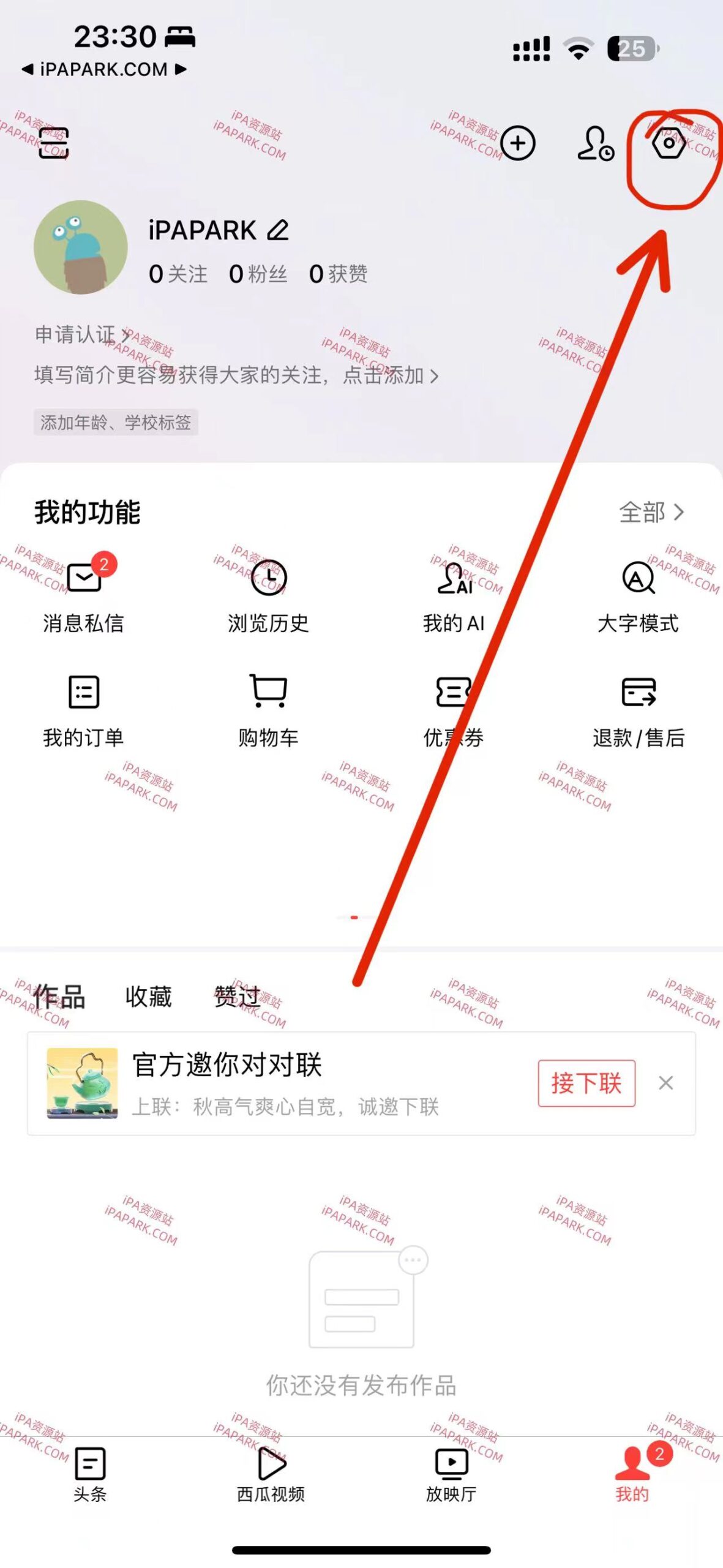Tap the 接下联 button
Image resolution: width=723 pixels, height=1568 pixels.
coord(586,1083)
